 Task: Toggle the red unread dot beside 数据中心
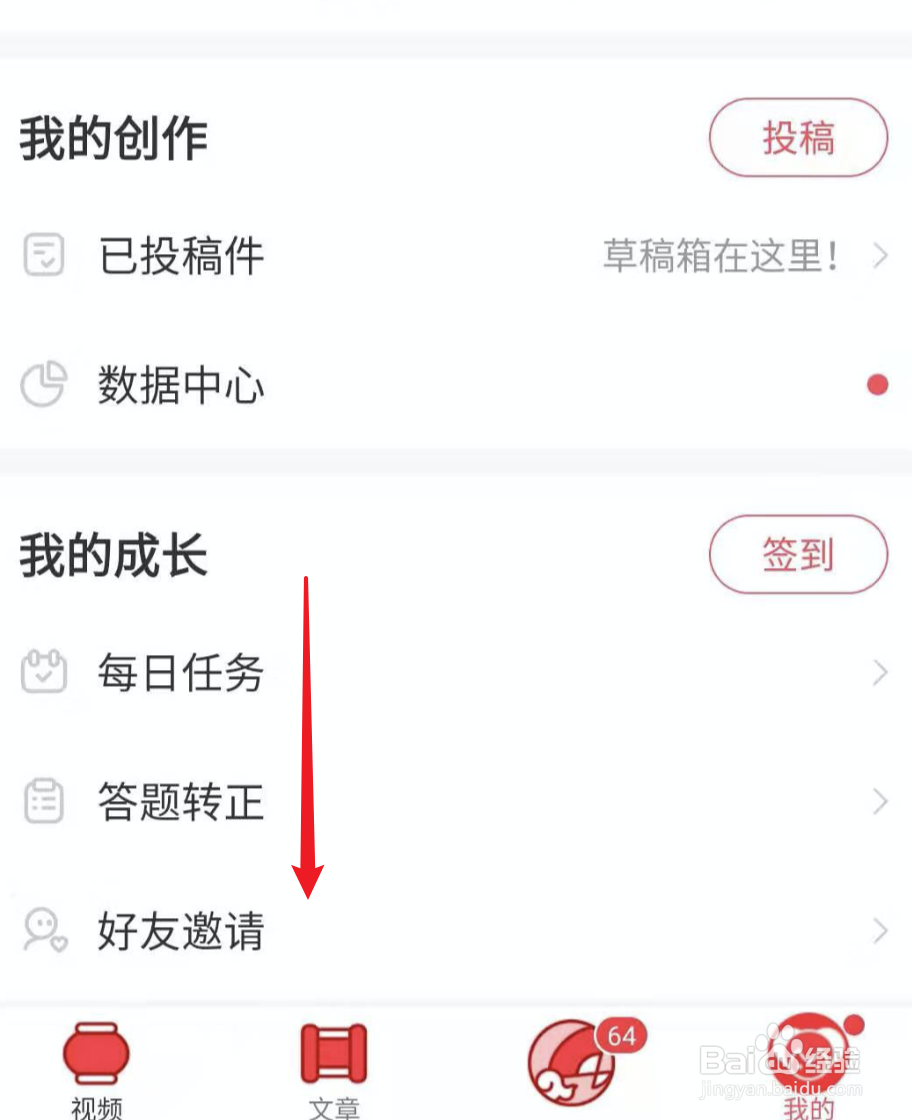click(877, 384)
